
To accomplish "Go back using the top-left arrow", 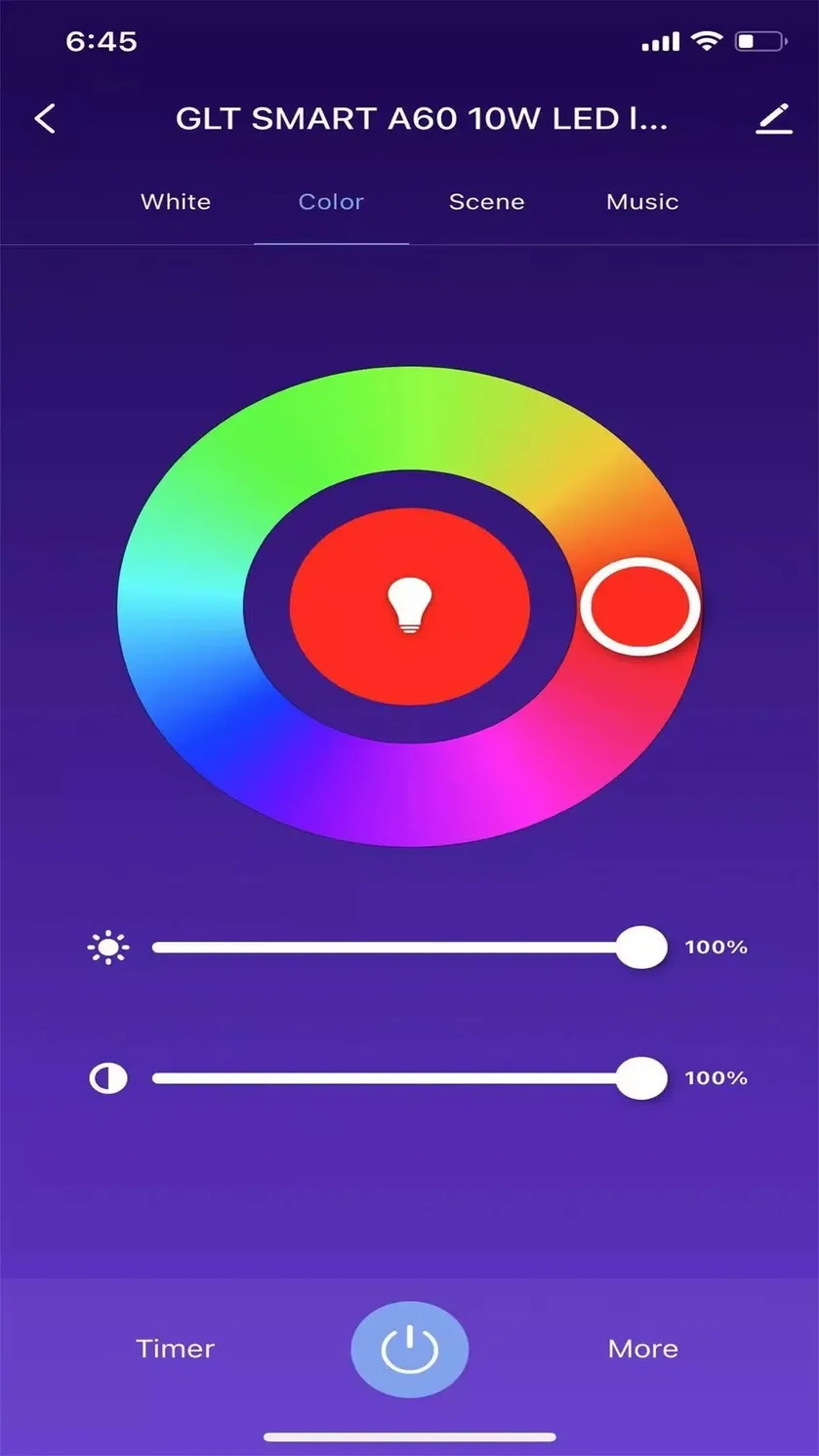I will click(x=45, y=119).
